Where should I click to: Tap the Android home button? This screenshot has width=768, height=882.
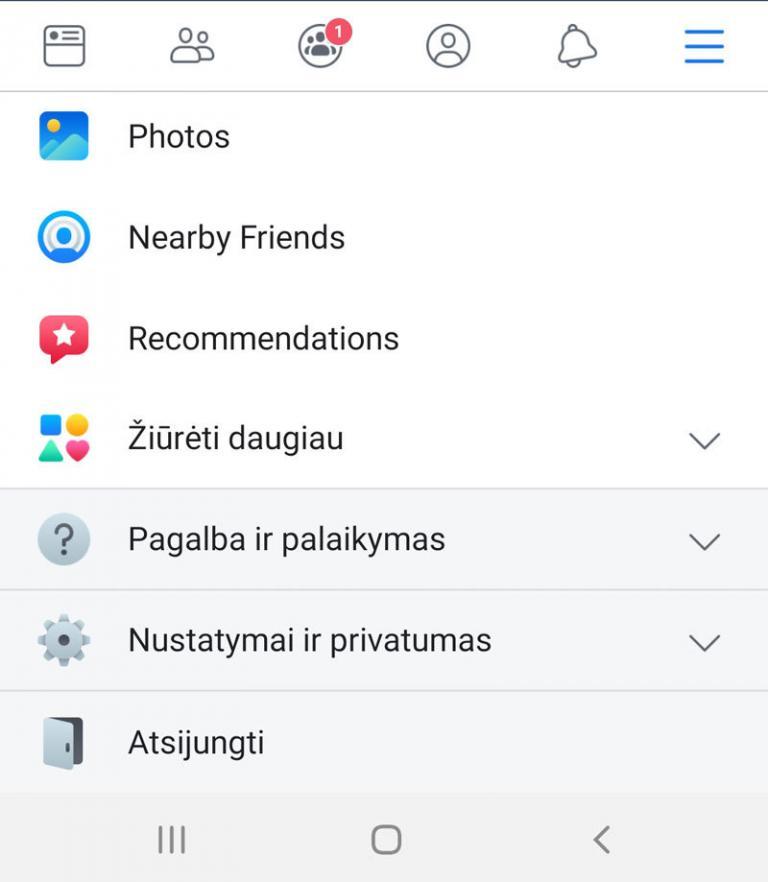click(384, 841)
